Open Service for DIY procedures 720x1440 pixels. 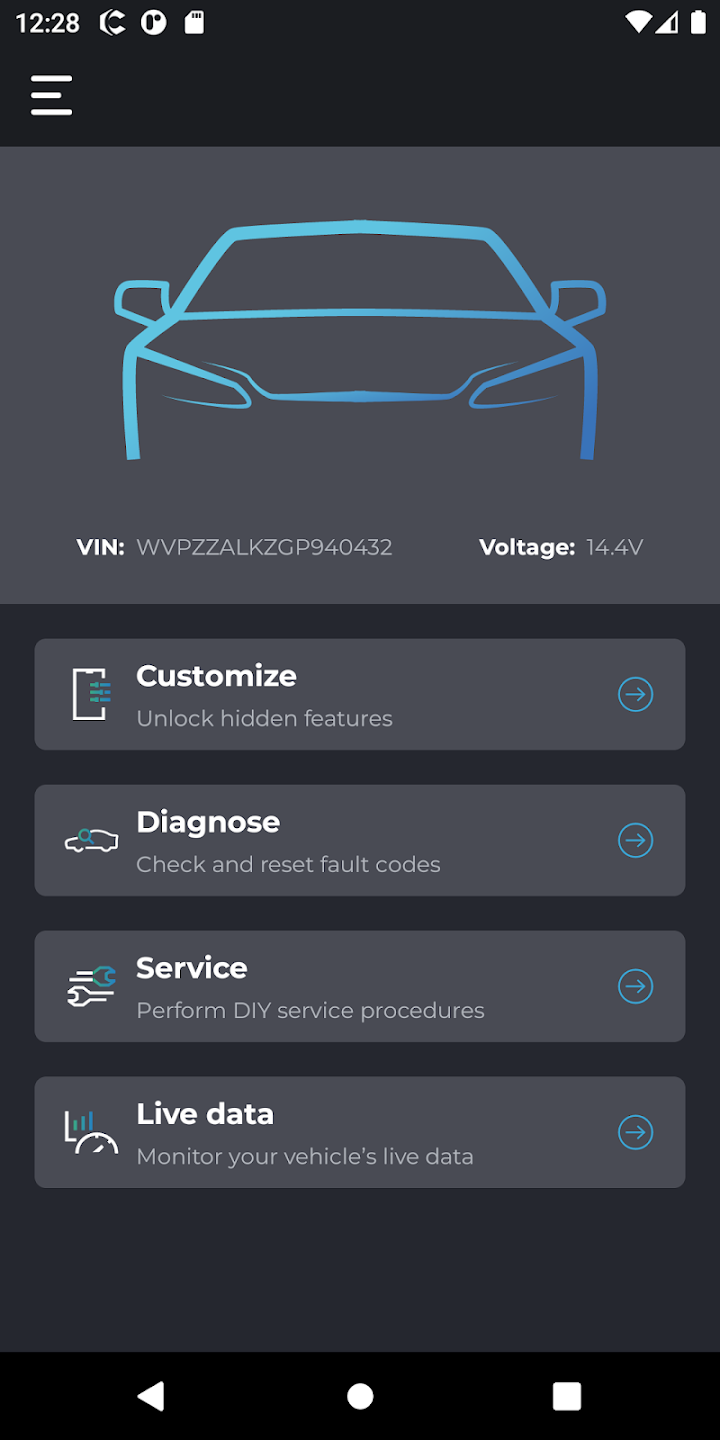pyautogui.click(x=360, y=986)
